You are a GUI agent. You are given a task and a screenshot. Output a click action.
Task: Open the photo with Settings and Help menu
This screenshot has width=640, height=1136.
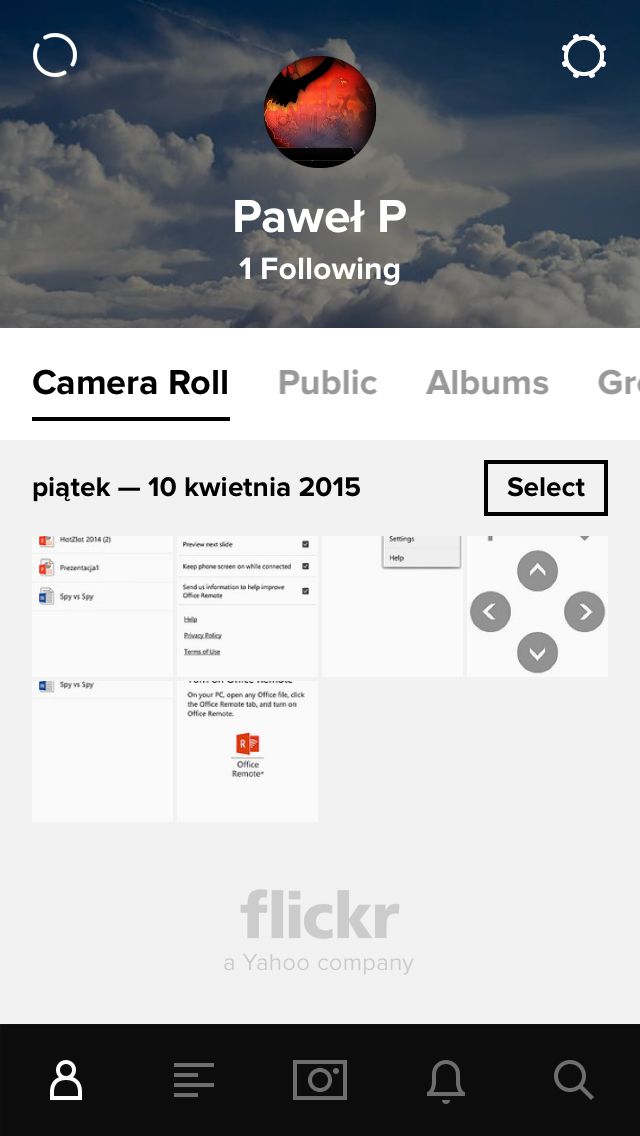coord(392,606)
